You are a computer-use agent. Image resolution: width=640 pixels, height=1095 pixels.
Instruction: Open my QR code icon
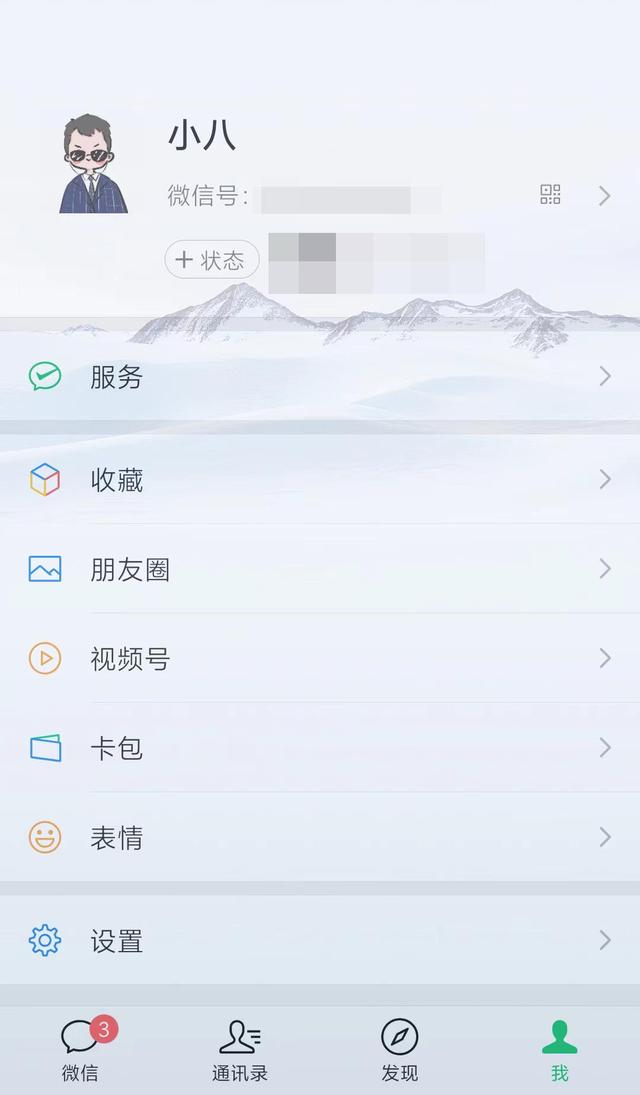point(550,195)
